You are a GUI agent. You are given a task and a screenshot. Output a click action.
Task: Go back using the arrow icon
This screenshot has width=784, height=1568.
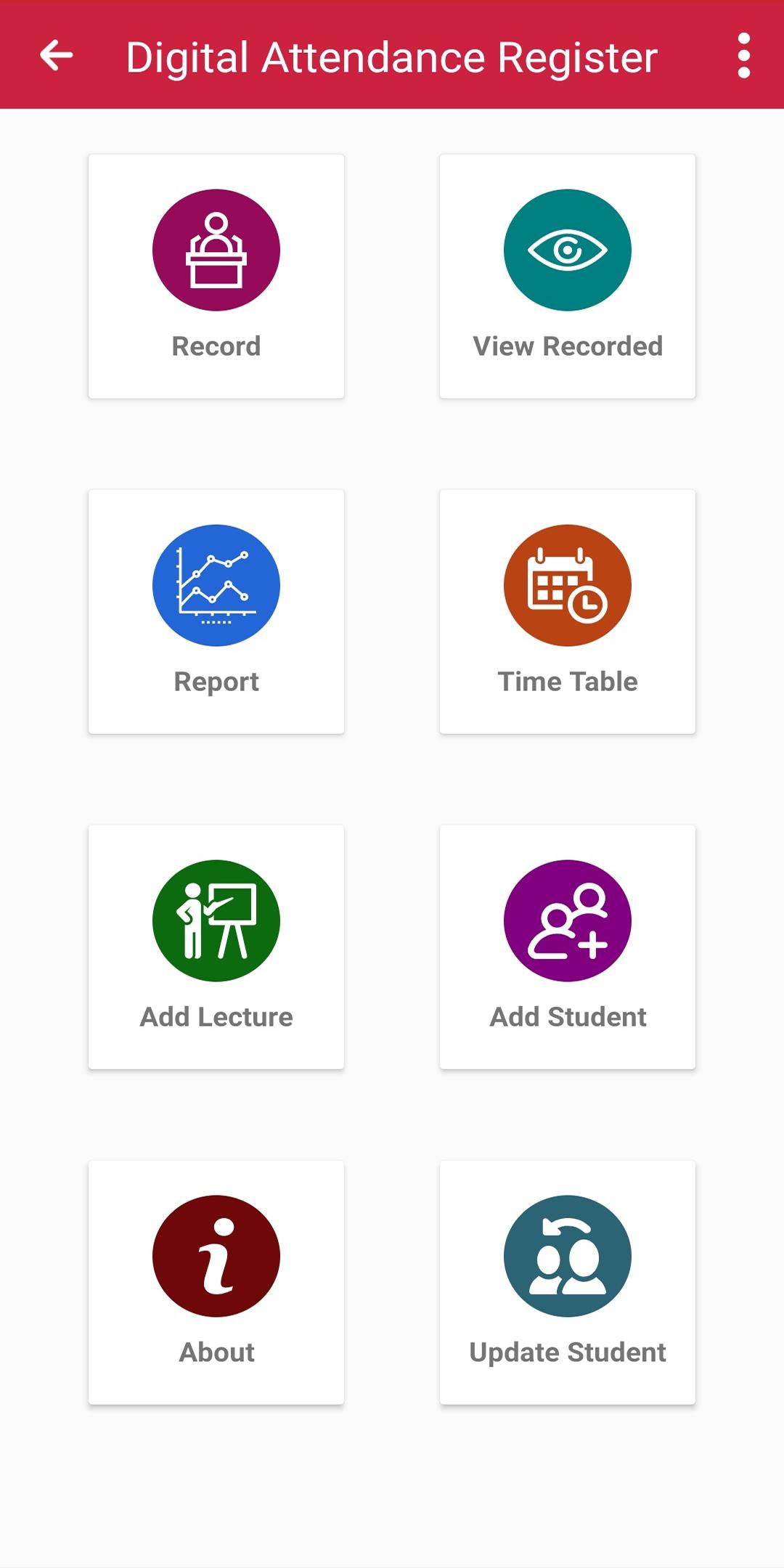pyautogui.click(x=57, y=56)
